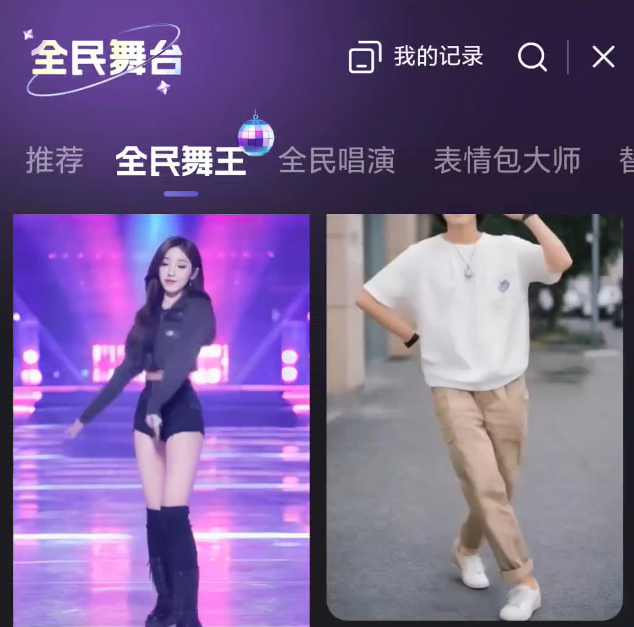Viewport: 634px width, 627px height.
Task: Go to the 表情包大师 tab
Action: tap(507, 160)
